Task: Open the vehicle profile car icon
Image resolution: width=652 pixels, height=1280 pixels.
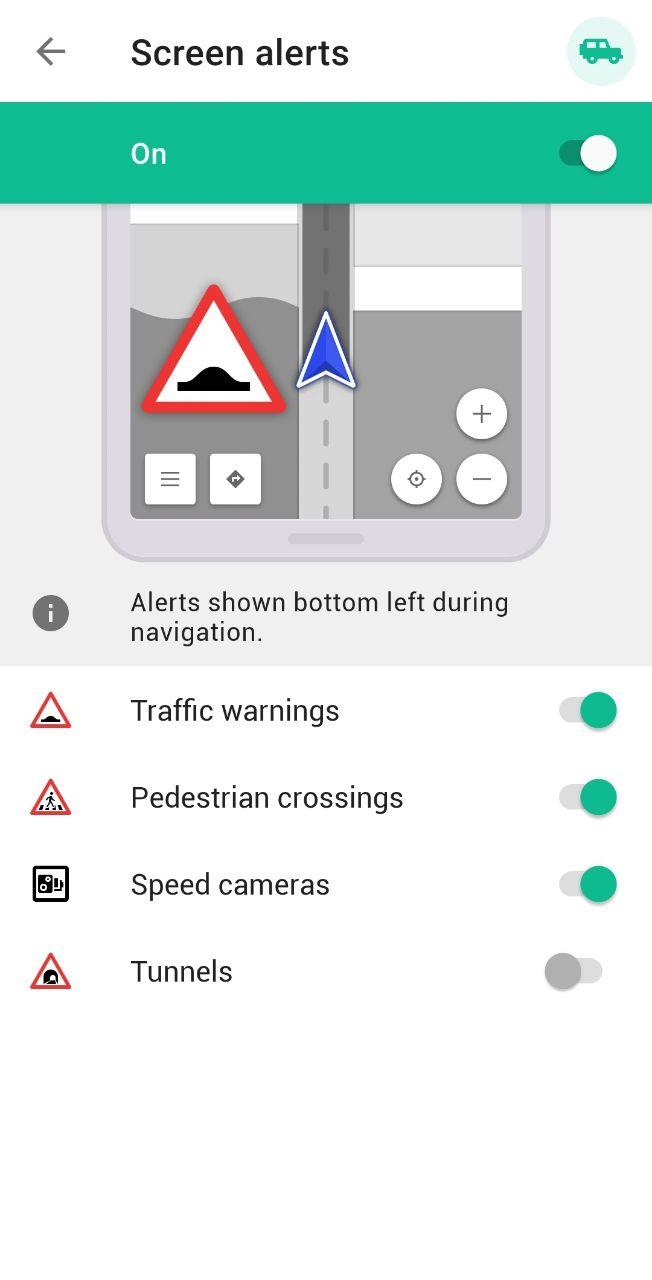Action: [600, 51]
